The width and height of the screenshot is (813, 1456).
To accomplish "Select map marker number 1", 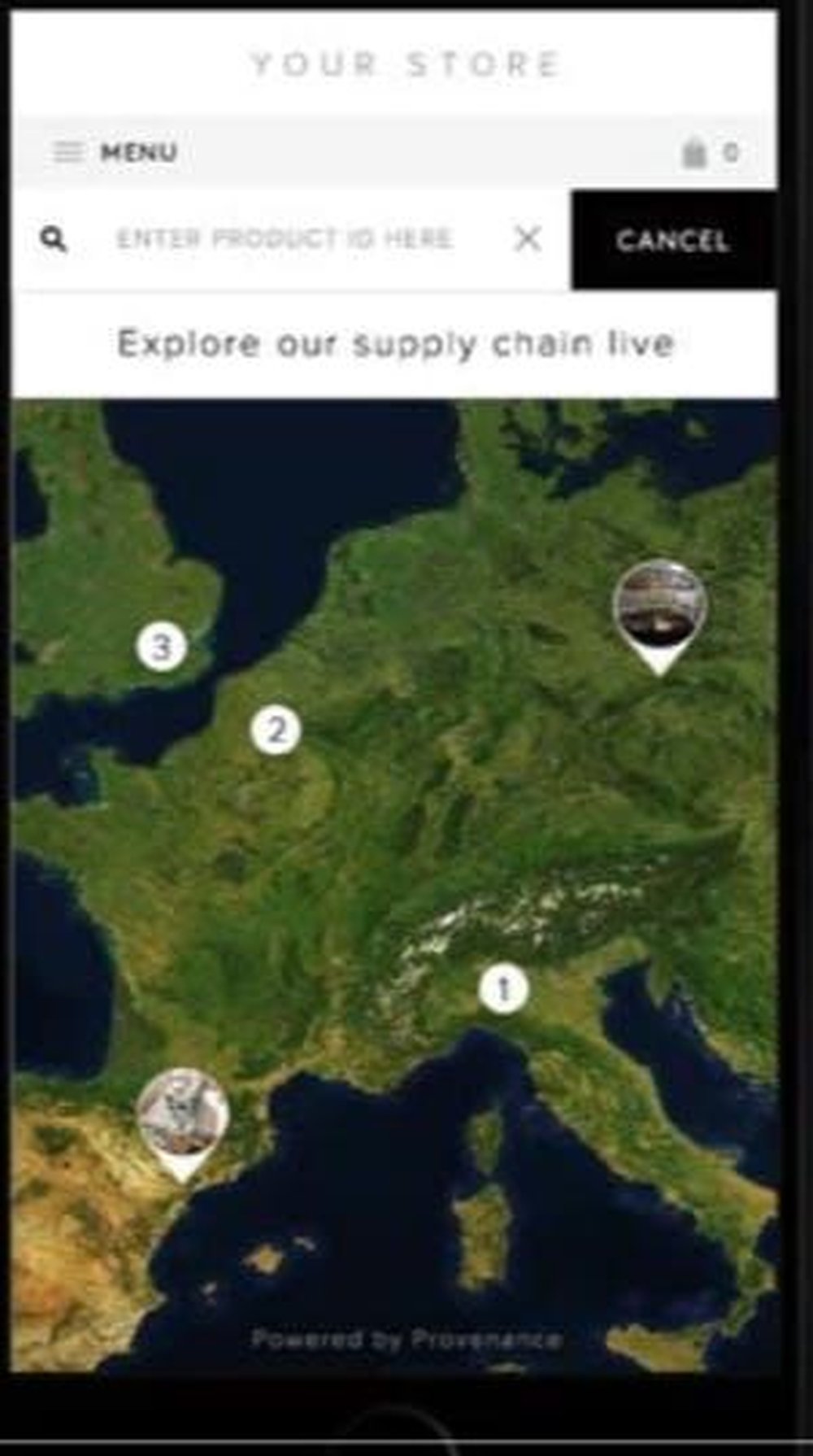I will [503, 989].
